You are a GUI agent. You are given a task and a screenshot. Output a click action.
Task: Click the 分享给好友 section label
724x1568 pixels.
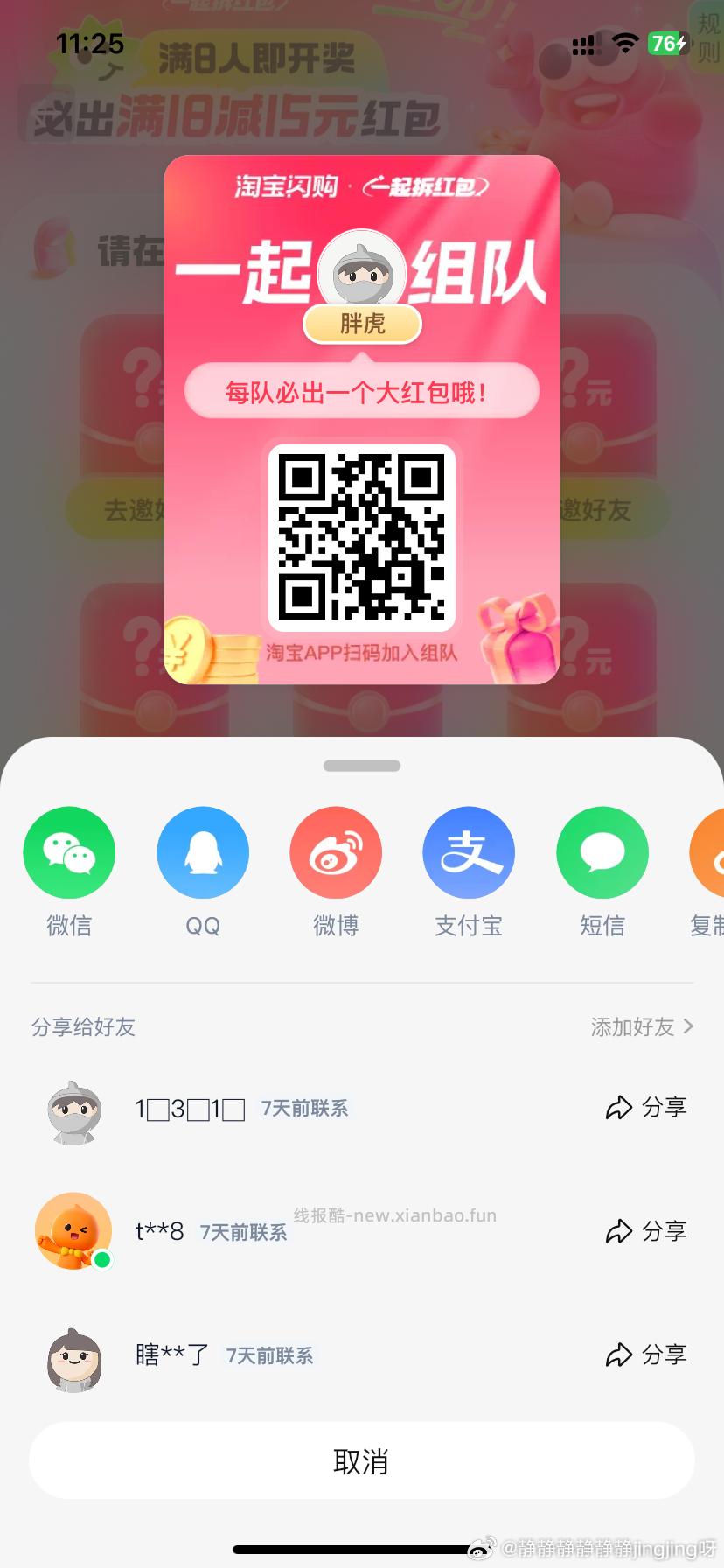click(83, 1026)
